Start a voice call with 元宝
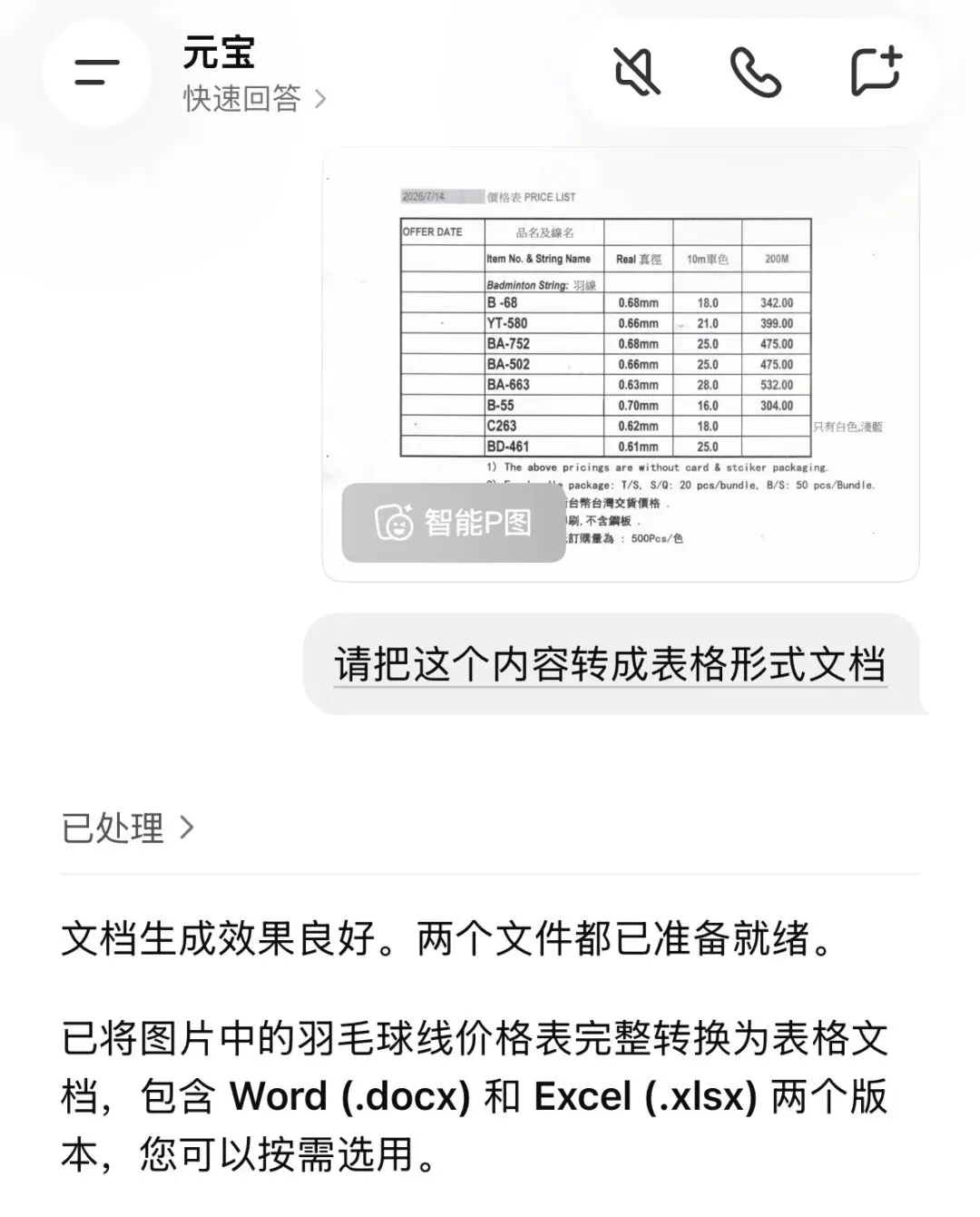This screenshot has height=1217, width=980. point(755,72)
